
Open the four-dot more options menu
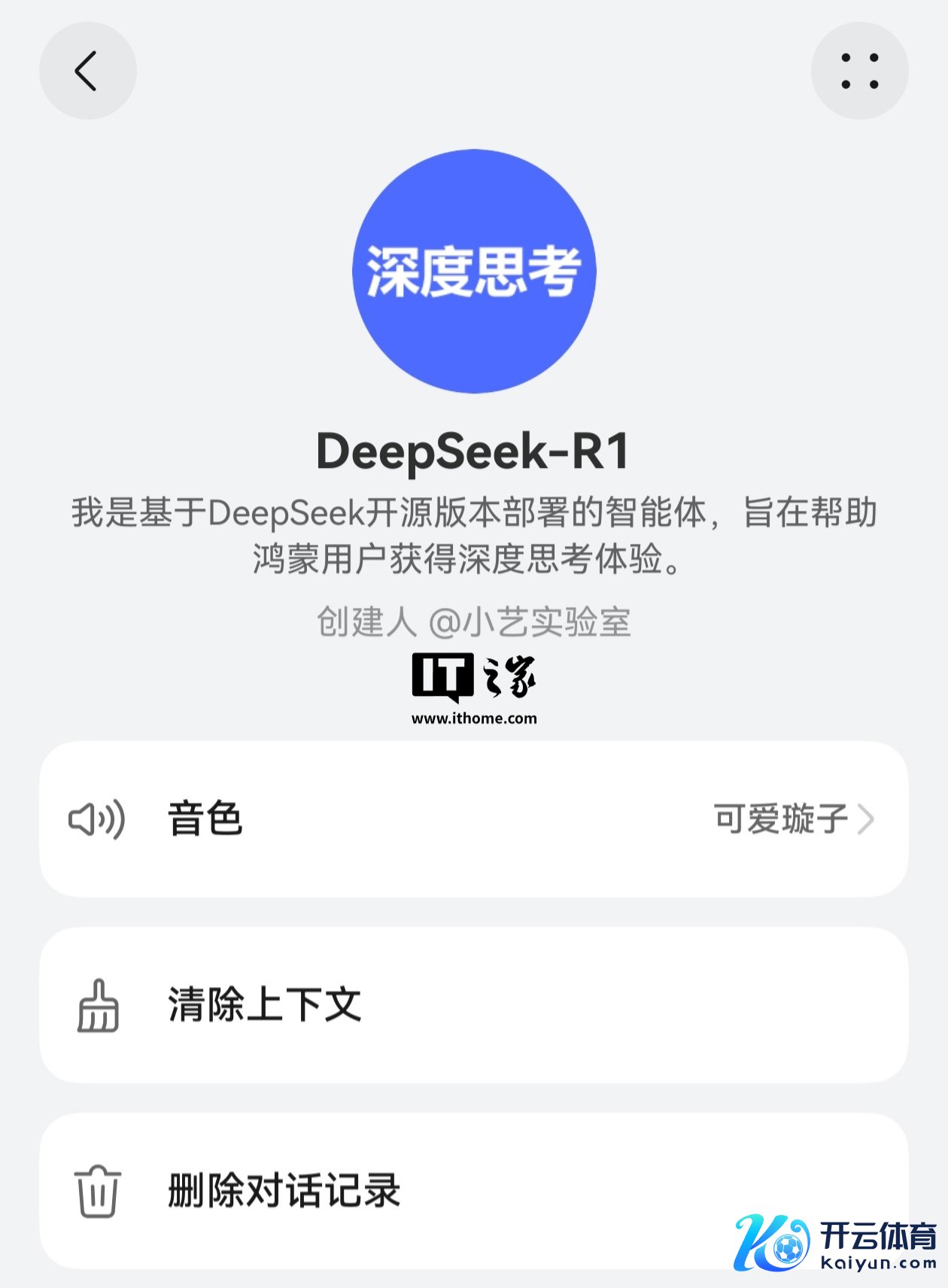coord(859,71)
